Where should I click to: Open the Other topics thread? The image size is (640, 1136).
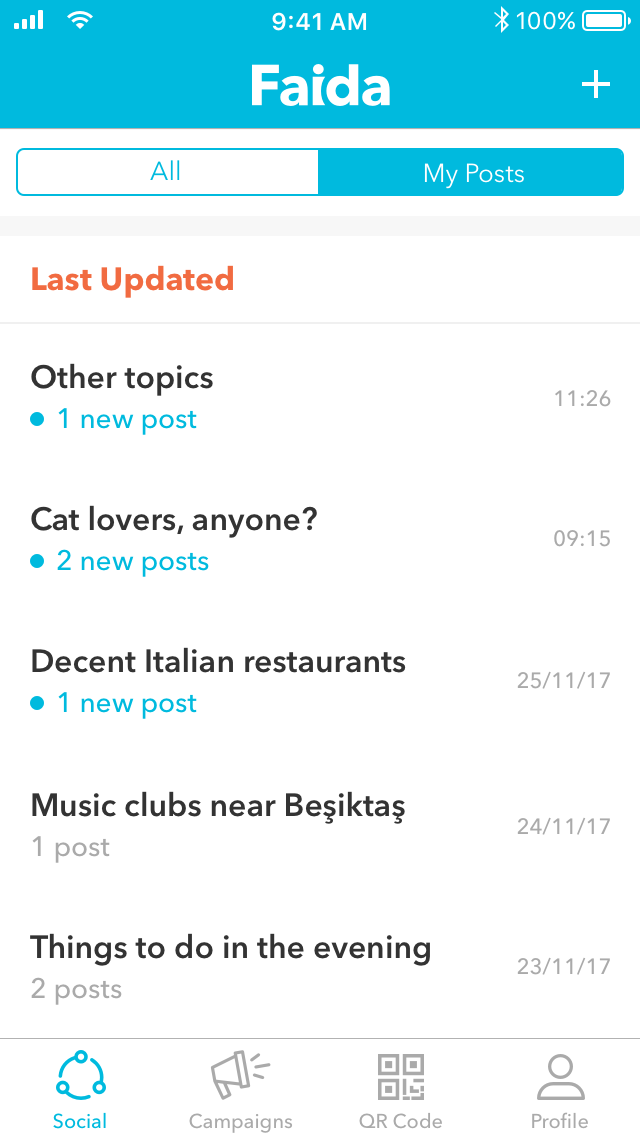(320, 397)
